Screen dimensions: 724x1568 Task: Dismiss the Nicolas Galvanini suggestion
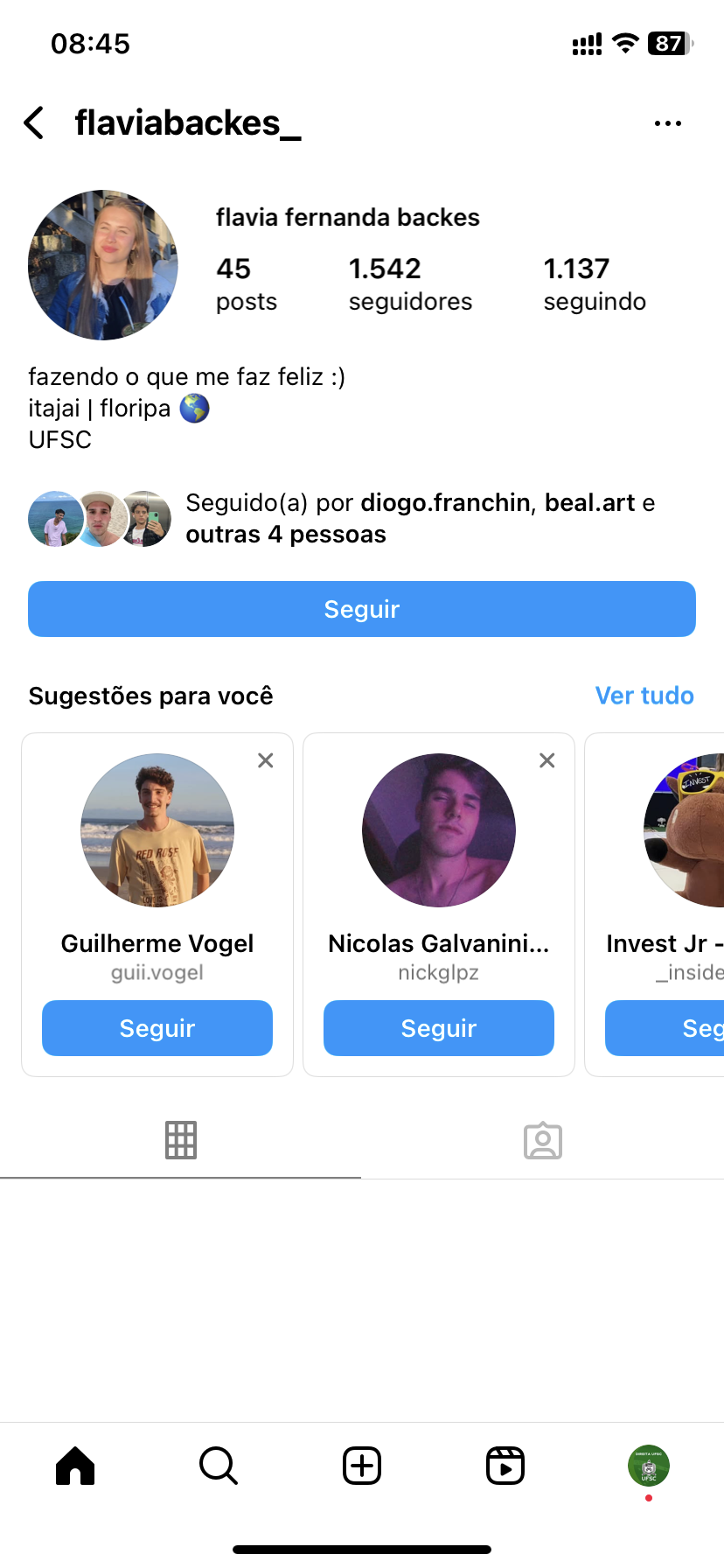547,760
